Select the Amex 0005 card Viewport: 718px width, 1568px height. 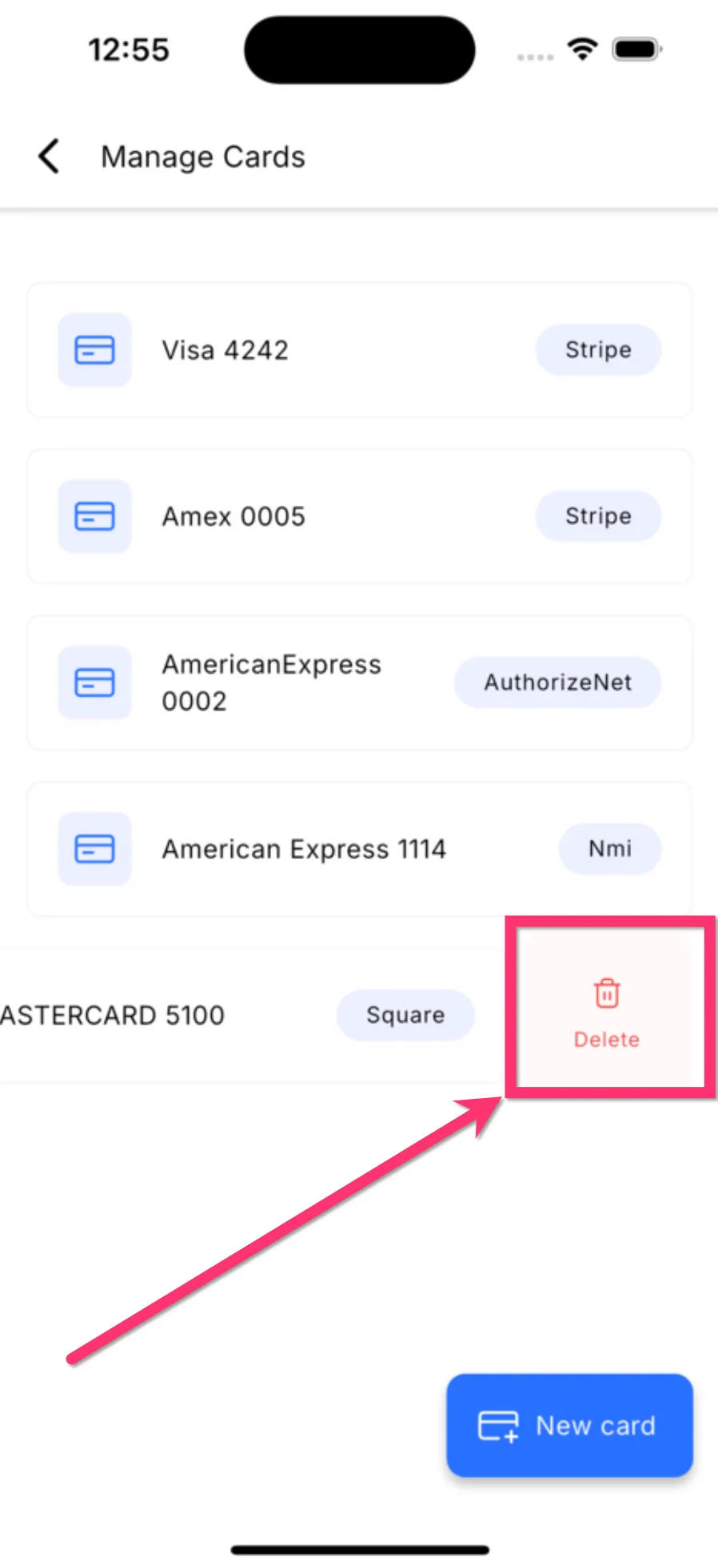[x=359, y=516]
